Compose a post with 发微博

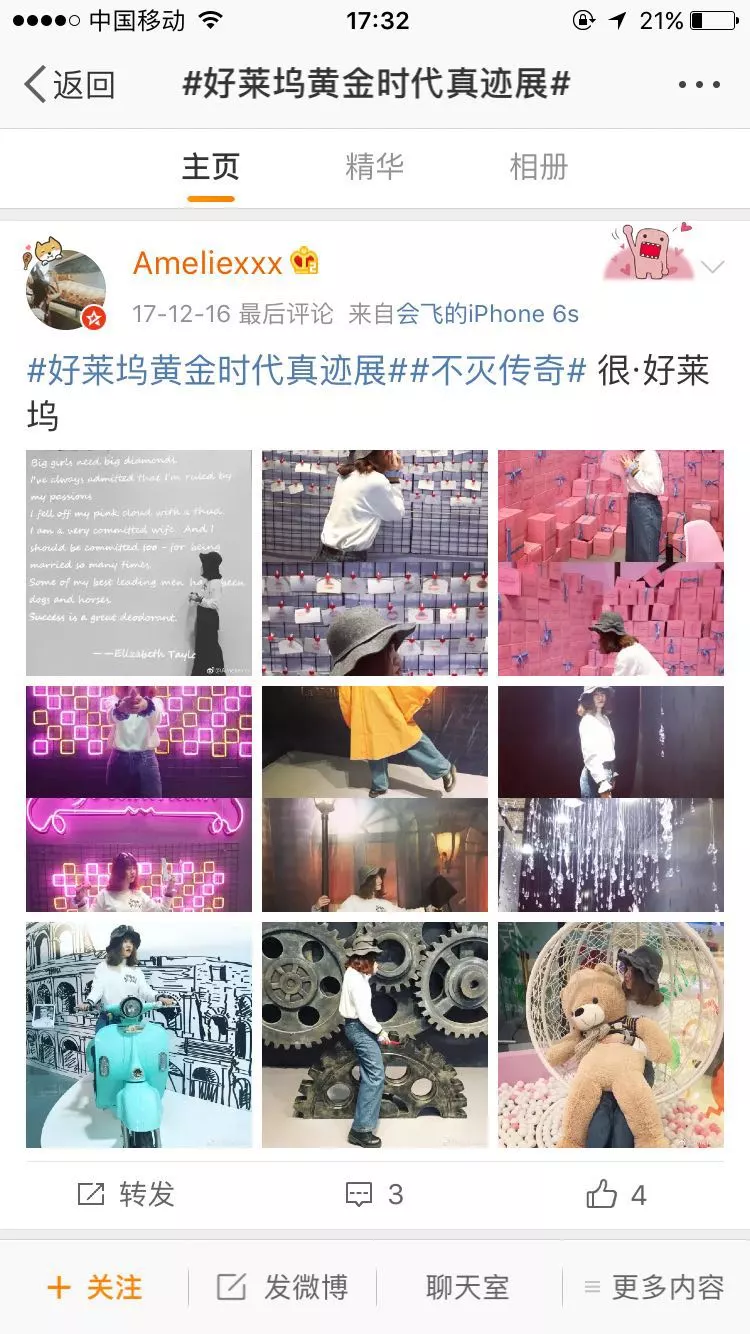pos(283,1287)
